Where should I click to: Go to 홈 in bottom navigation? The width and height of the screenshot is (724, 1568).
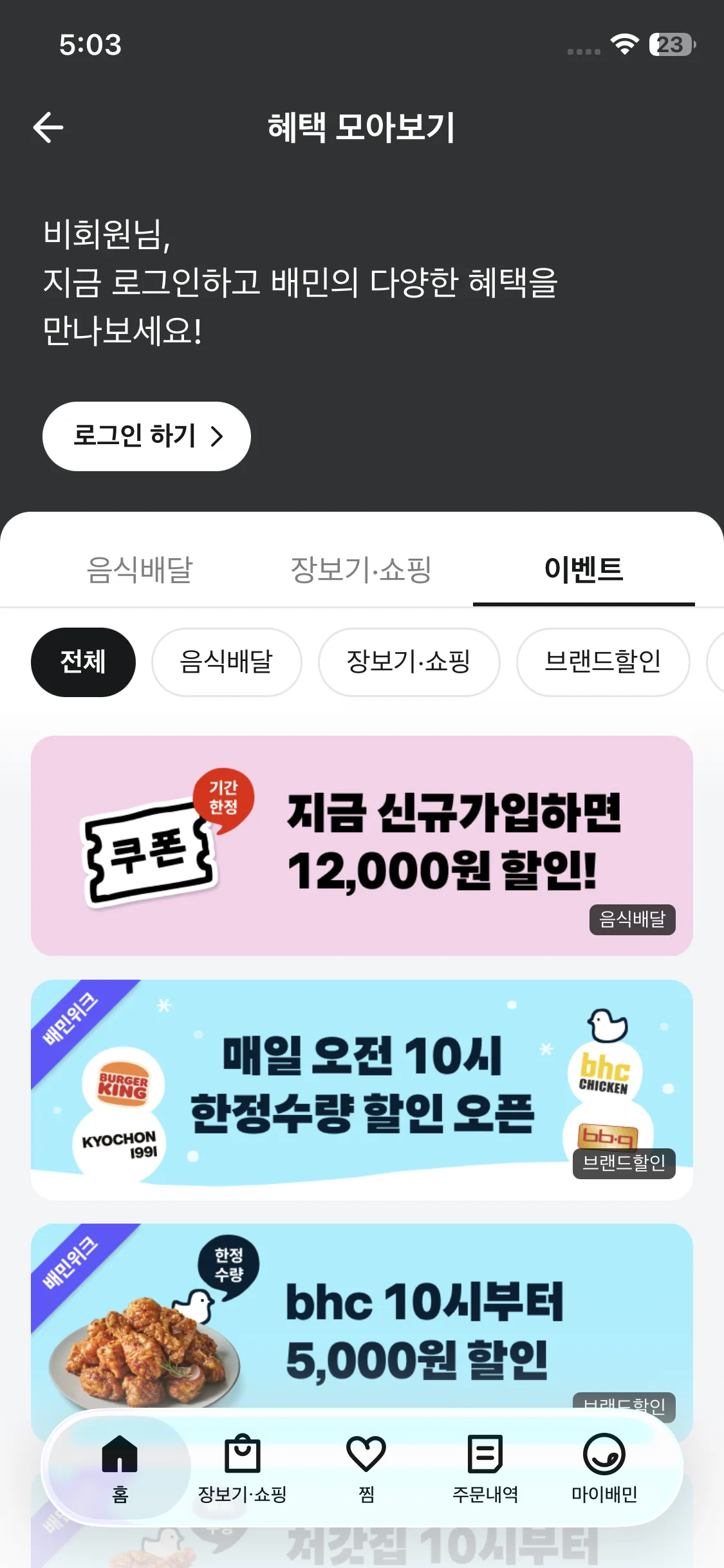click(120, 1468)
